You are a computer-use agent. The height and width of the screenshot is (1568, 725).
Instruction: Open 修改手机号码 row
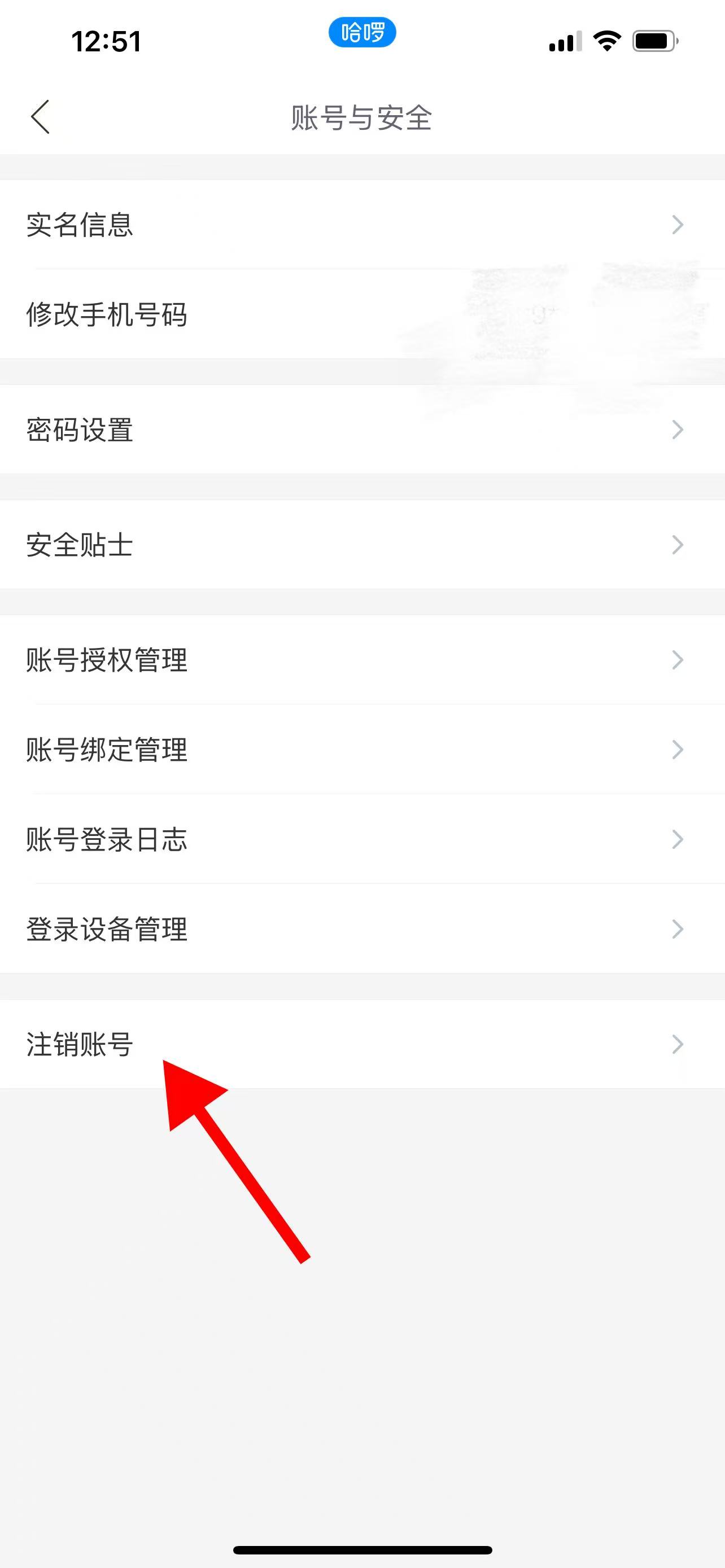point(362,314)
